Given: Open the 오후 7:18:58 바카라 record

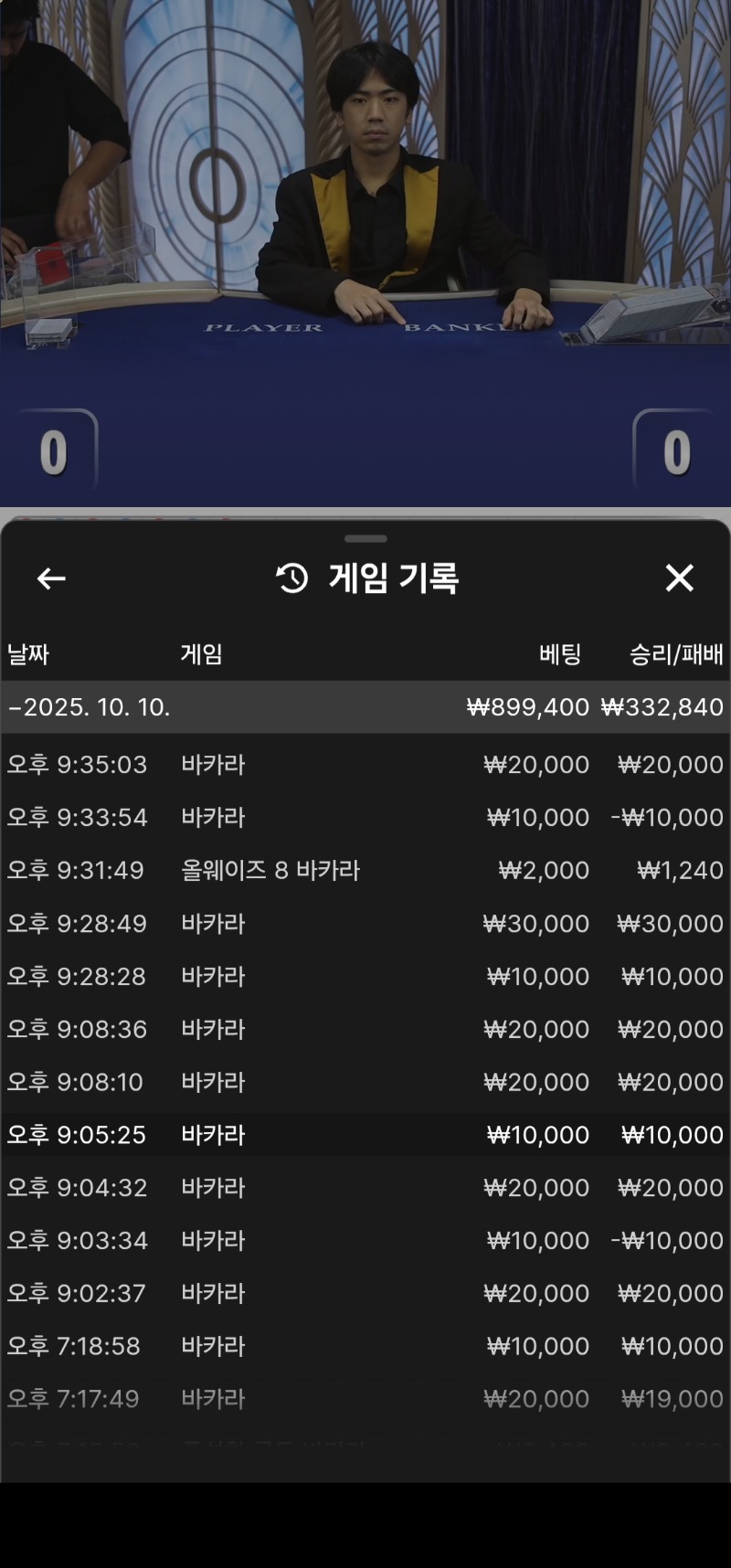Looking at the screenshot, I should 365,1346.
